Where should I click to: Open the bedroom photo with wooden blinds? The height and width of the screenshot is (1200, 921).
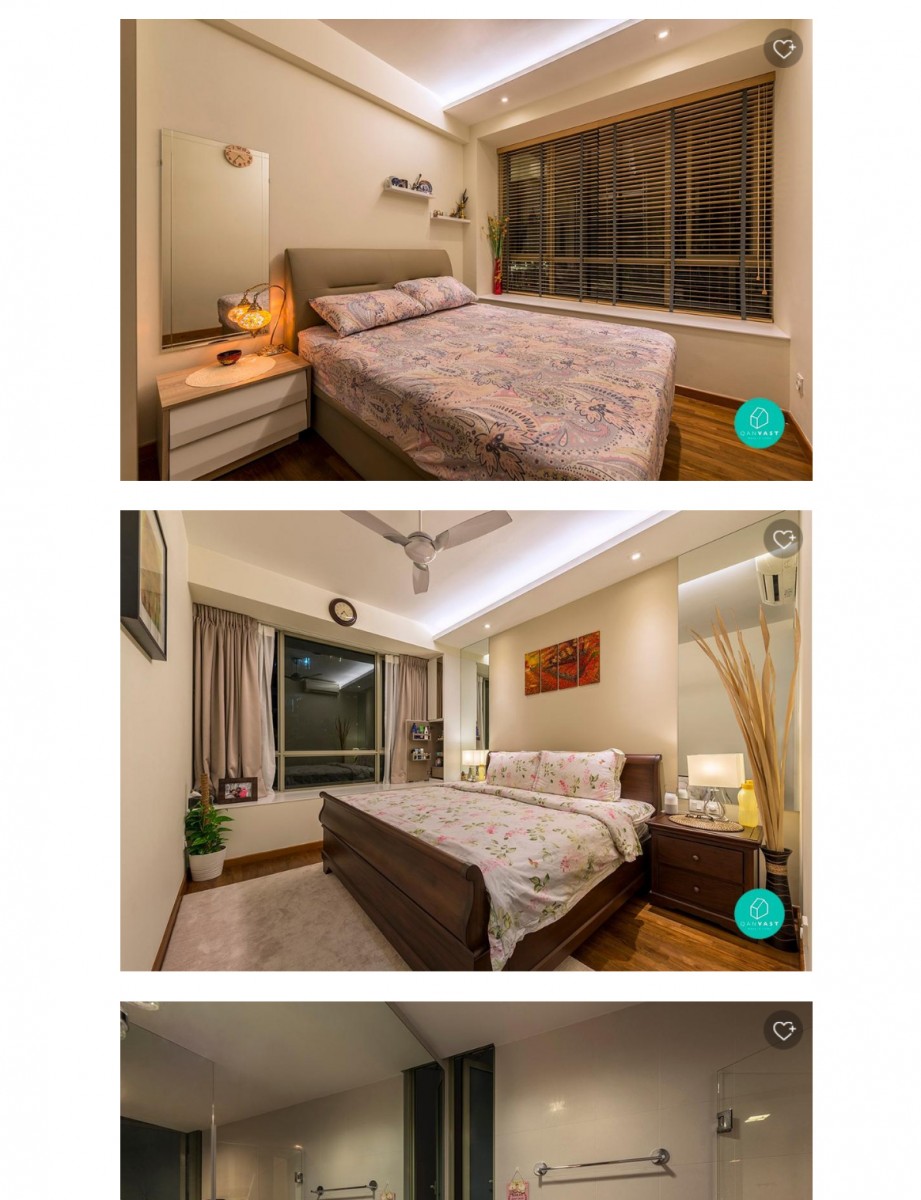coord(466,250)
